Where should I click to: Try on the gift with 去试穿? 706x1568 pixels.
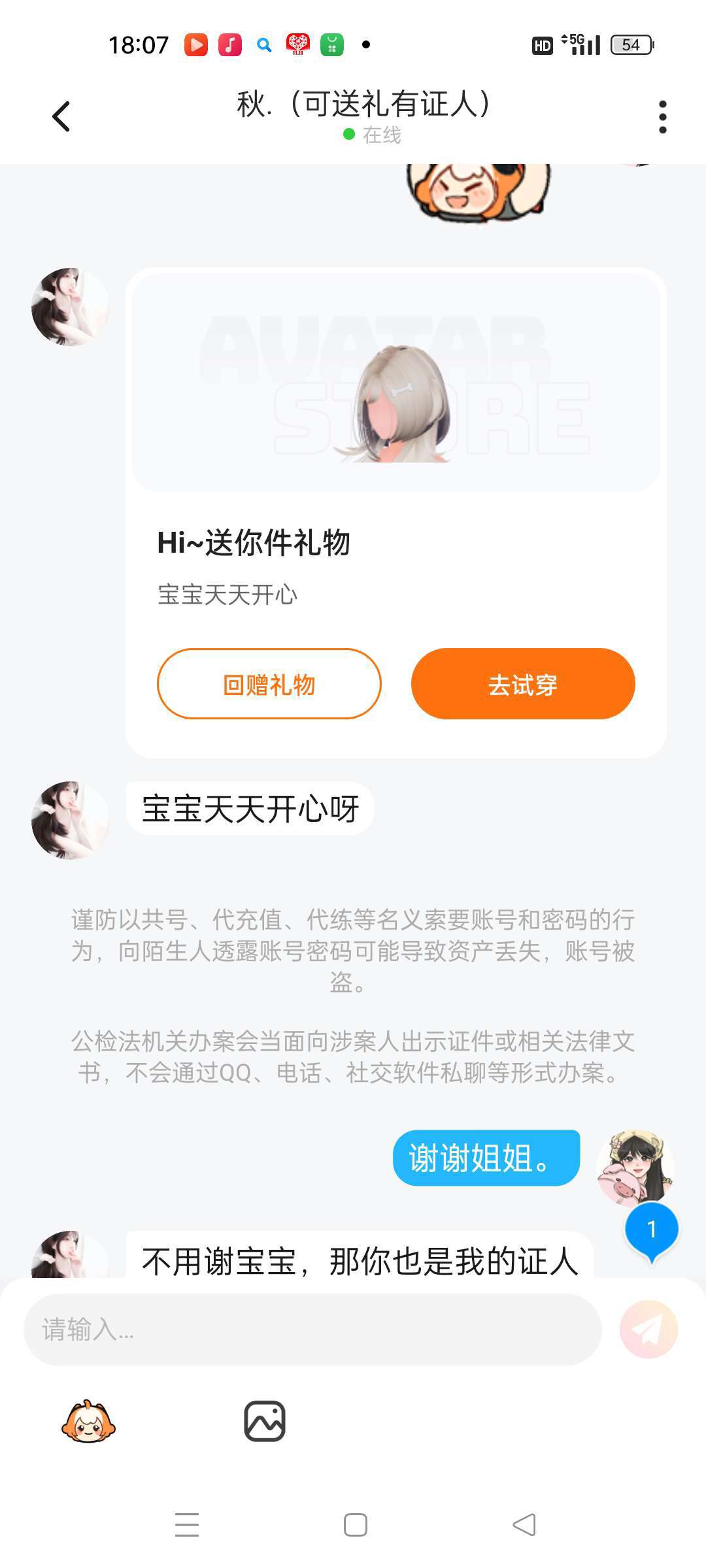click(x=523, y=684)
